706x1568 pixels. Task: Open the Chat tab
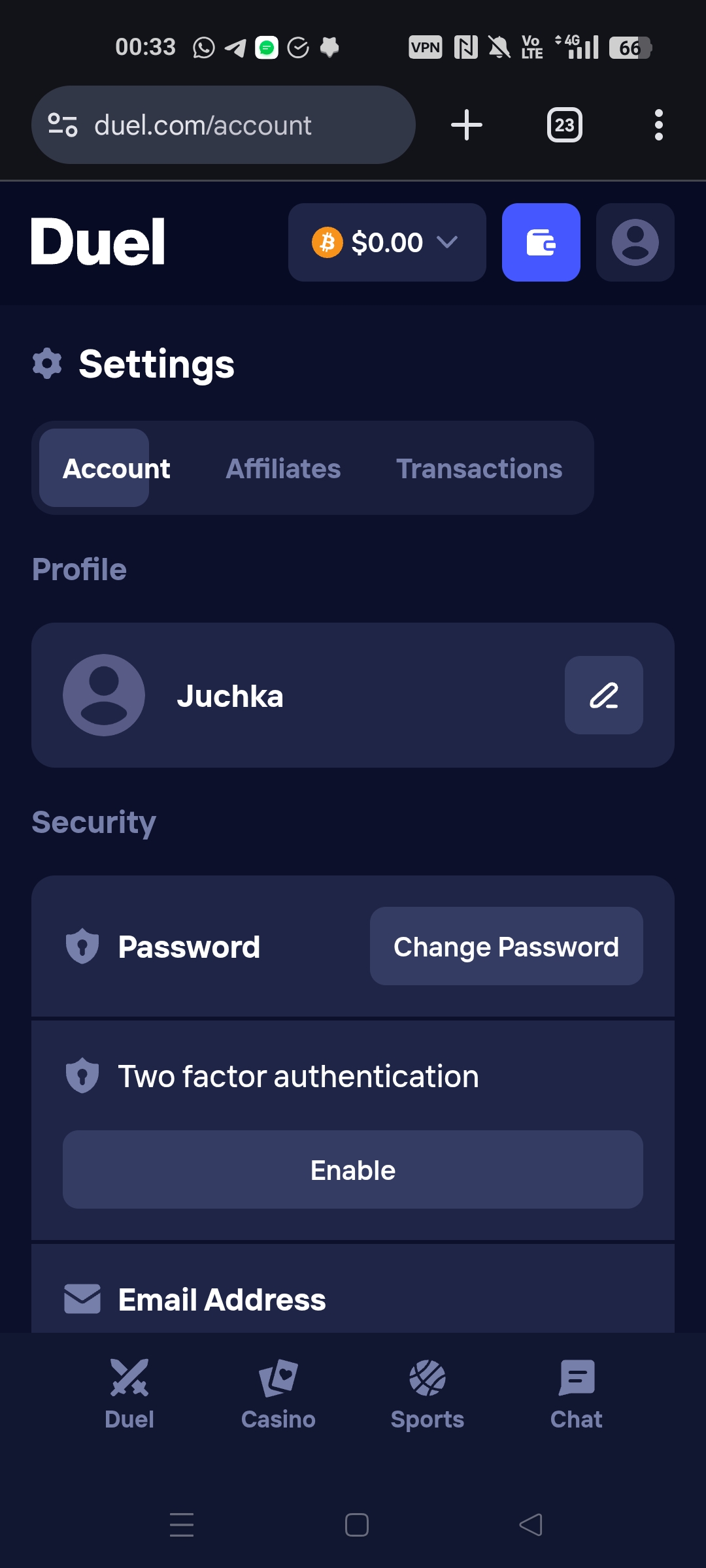(x=577, y=1394)
